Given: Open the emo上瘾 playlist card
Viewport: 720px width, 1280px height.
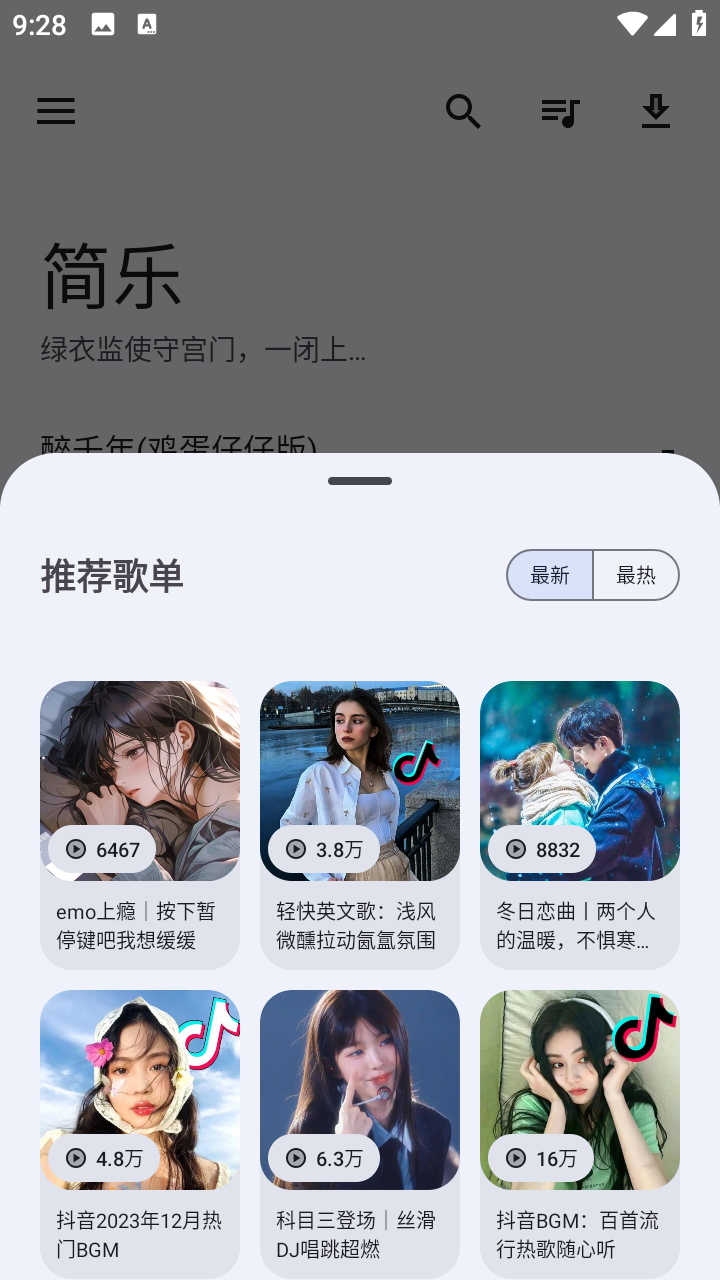Looking at the screenshot, I should tap(140, 824).
